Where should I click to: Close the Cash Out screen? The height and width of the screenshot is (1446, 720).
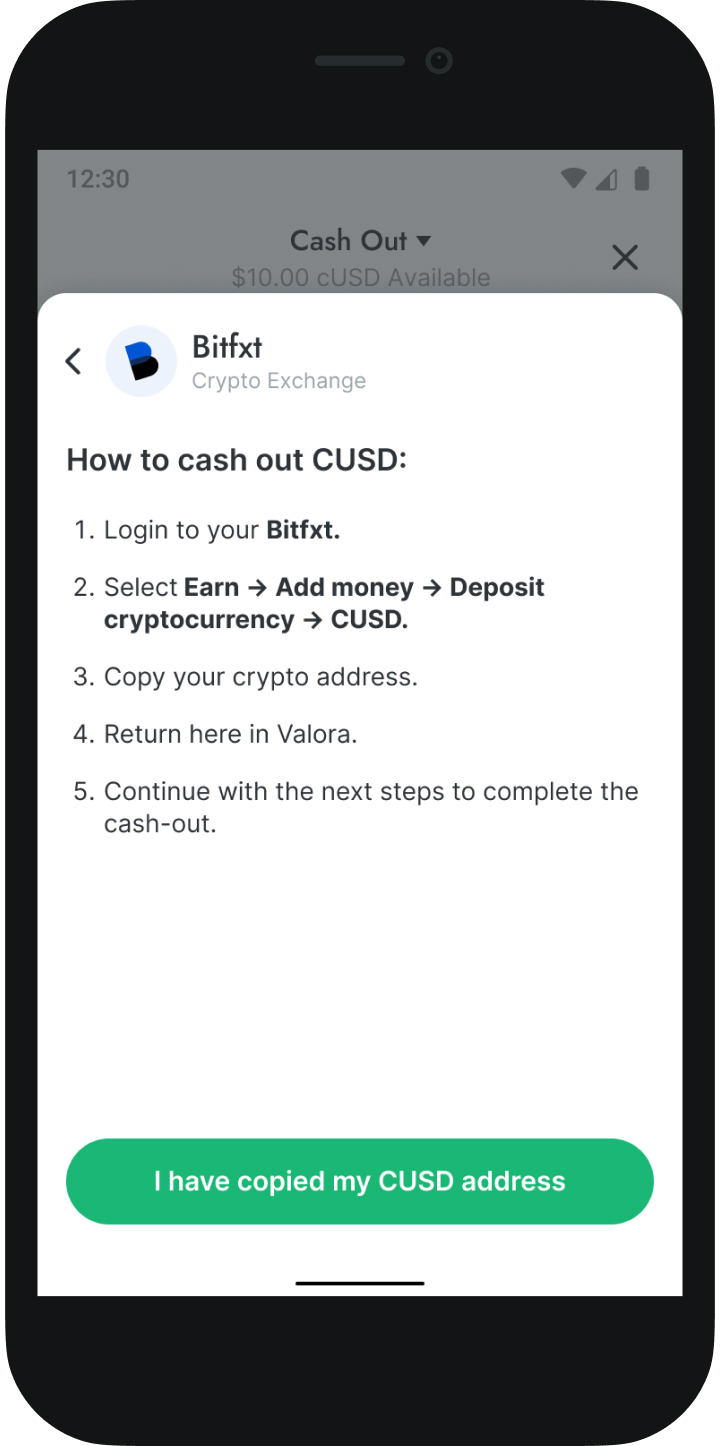pyautogui.click(x=625, y=258)
